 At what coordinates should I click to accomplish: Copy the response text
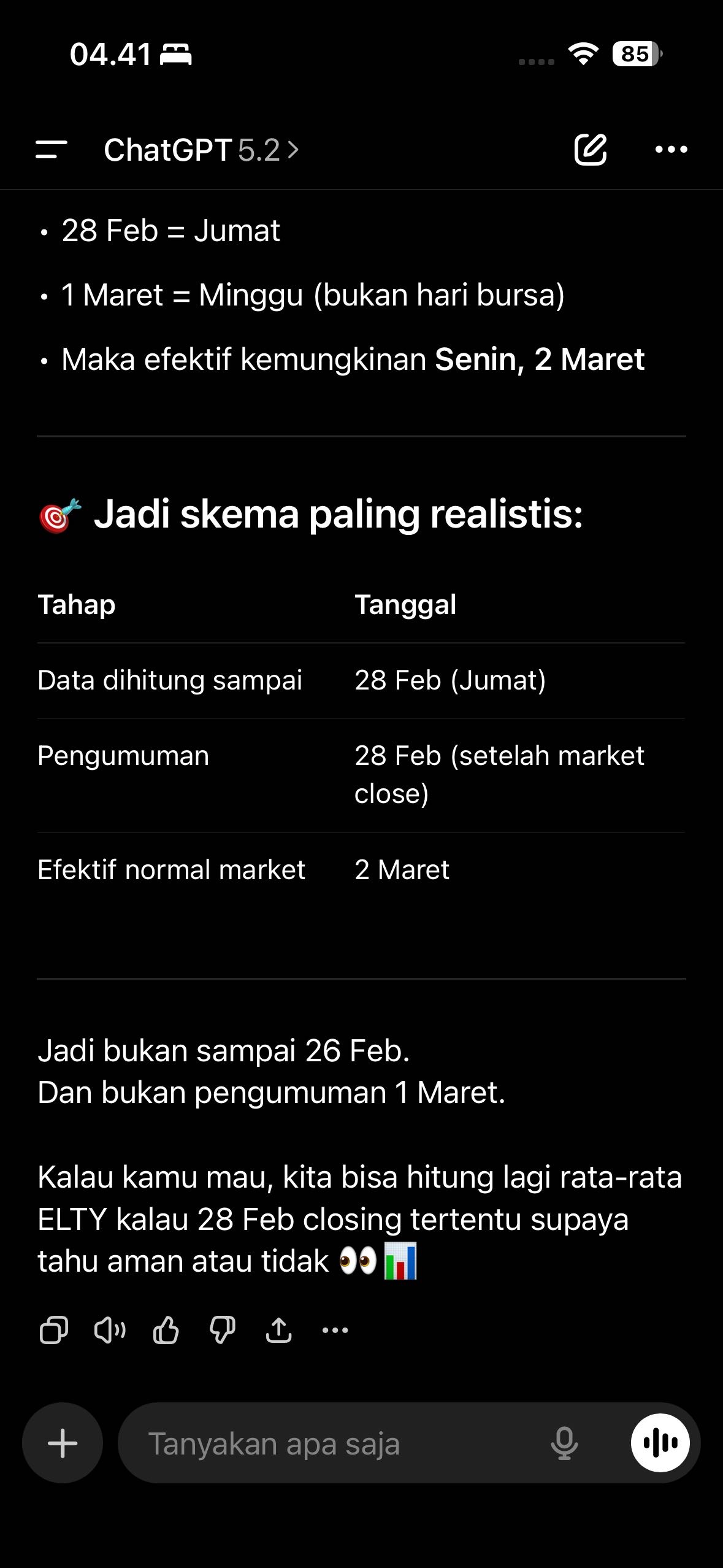coord(54,1330)
